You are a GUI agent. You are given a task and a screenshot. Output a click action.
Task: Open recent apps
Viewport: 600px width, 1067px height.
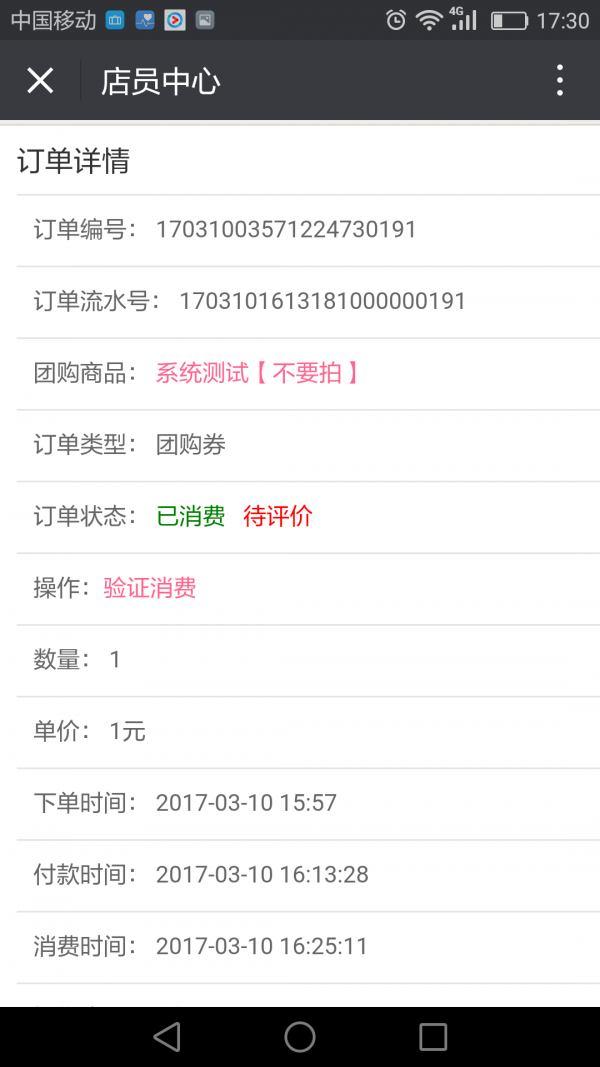(x=433, y=1037)
